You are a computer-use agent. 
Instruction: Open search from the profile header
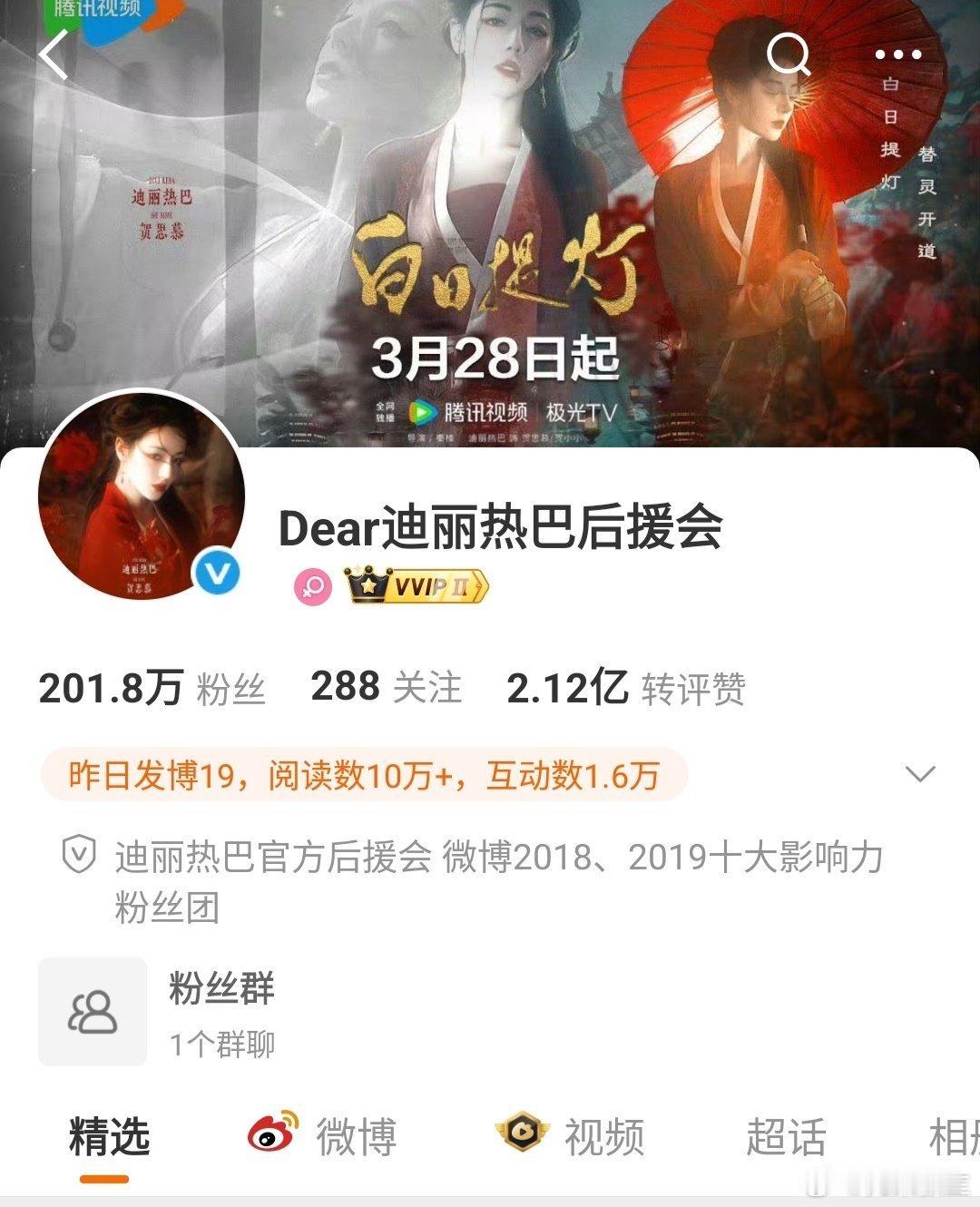coord(789,56)
